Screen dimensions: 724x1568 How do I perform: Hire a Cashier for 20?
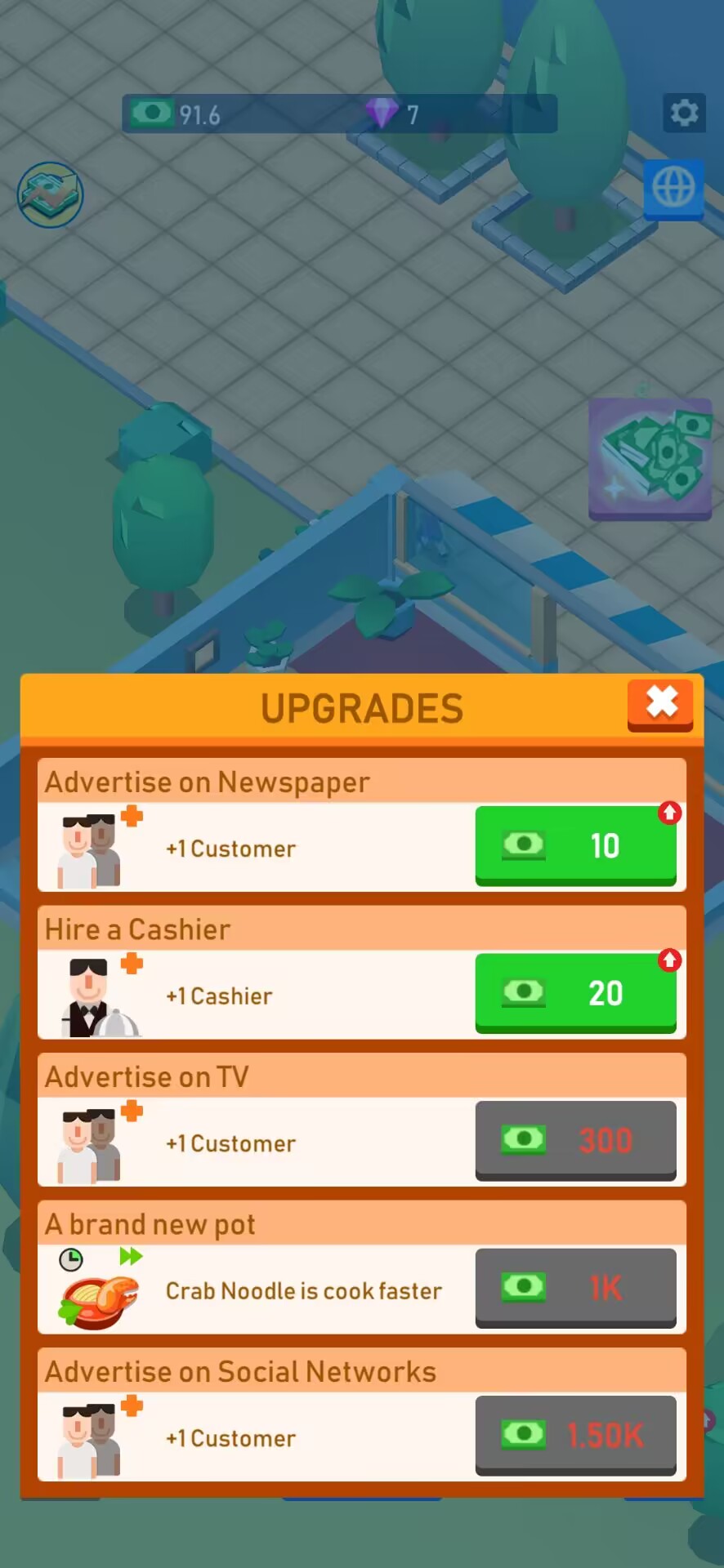tap(575, 992)
